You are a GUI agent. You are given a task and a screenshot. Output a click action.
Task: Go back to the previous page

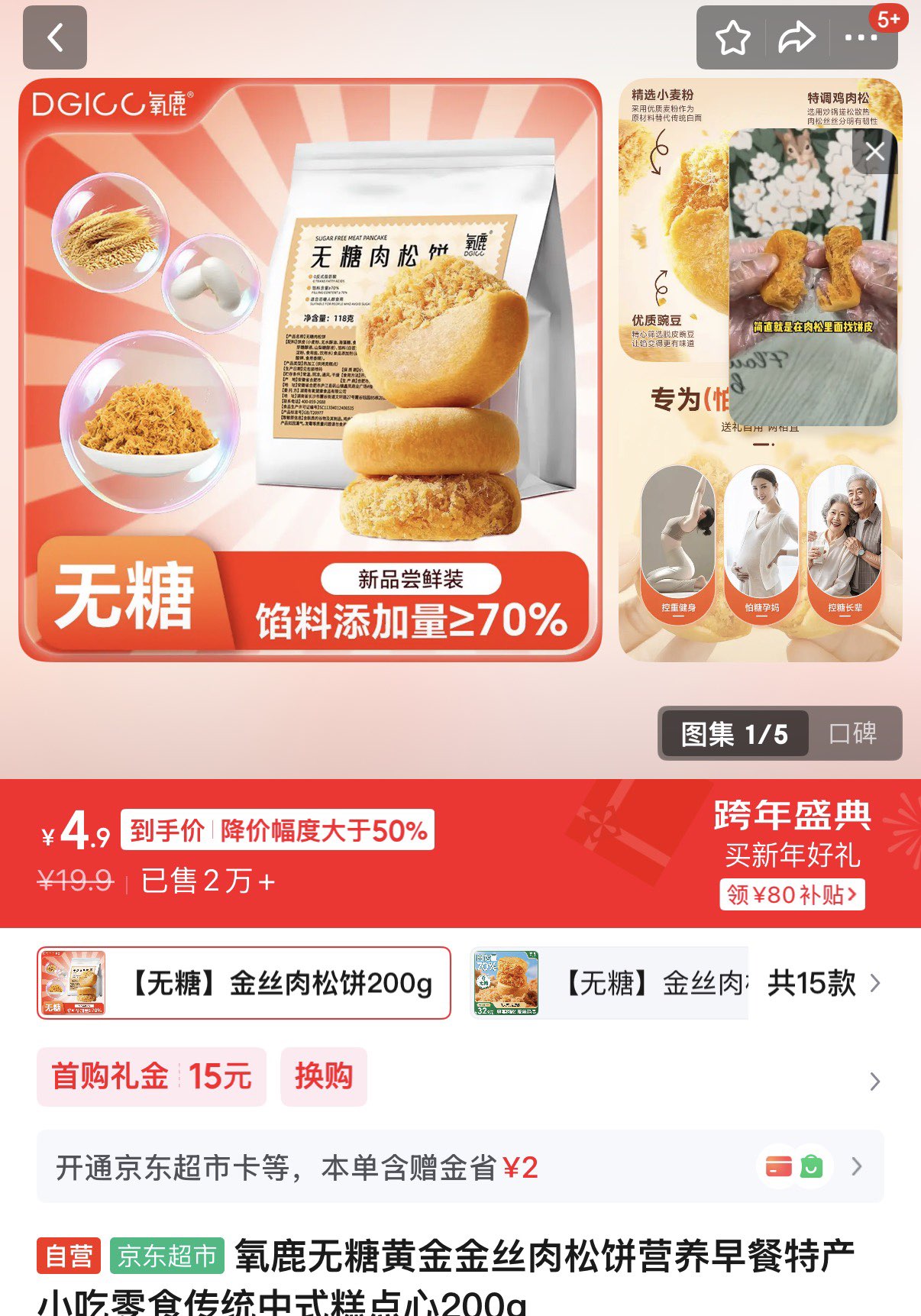[54, 37]
